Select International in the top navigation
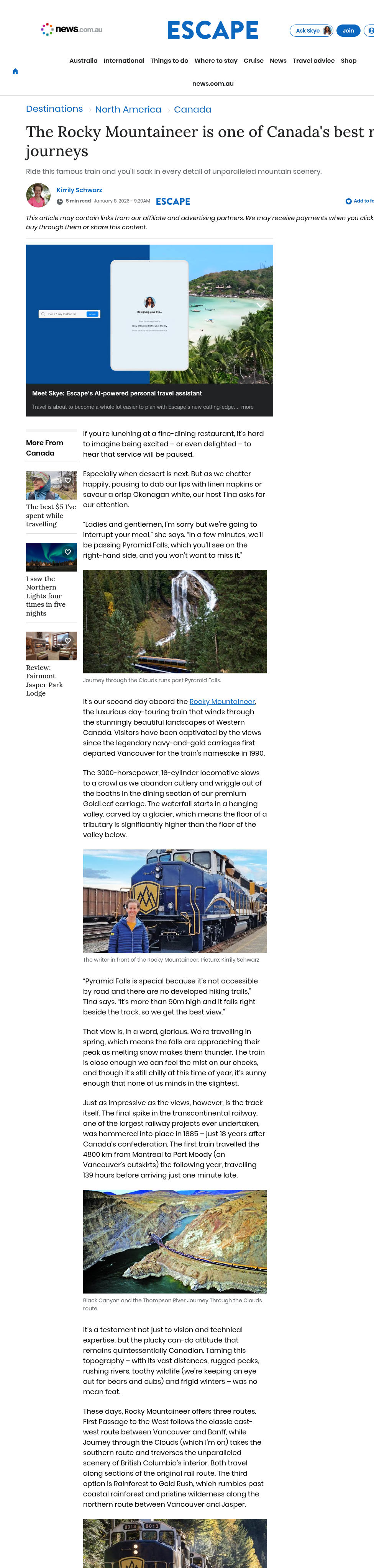The height and width of the screenshot is (1568, 374). 124,61
